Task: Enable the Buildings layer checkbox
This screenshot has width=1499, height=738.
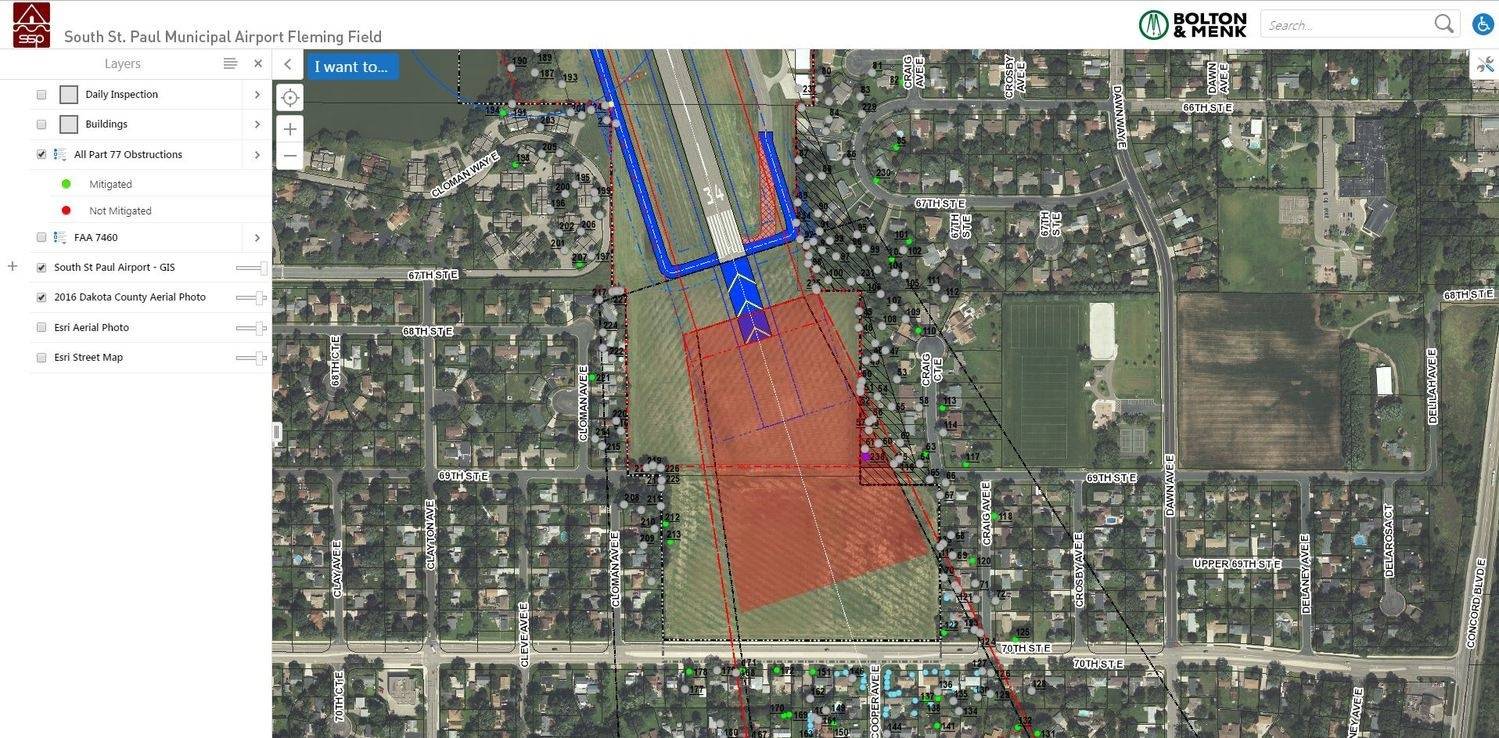Action: (x=41, y=125)
